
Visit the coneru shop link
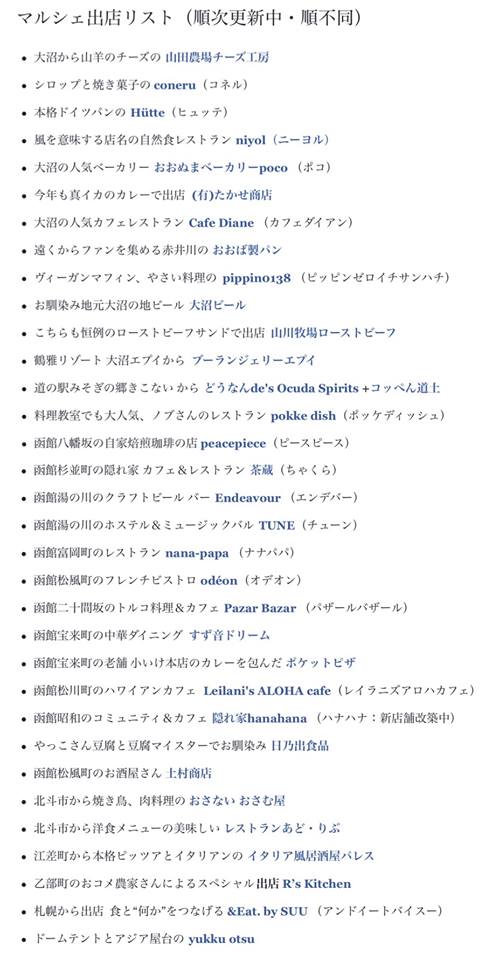tap(175, 85)
